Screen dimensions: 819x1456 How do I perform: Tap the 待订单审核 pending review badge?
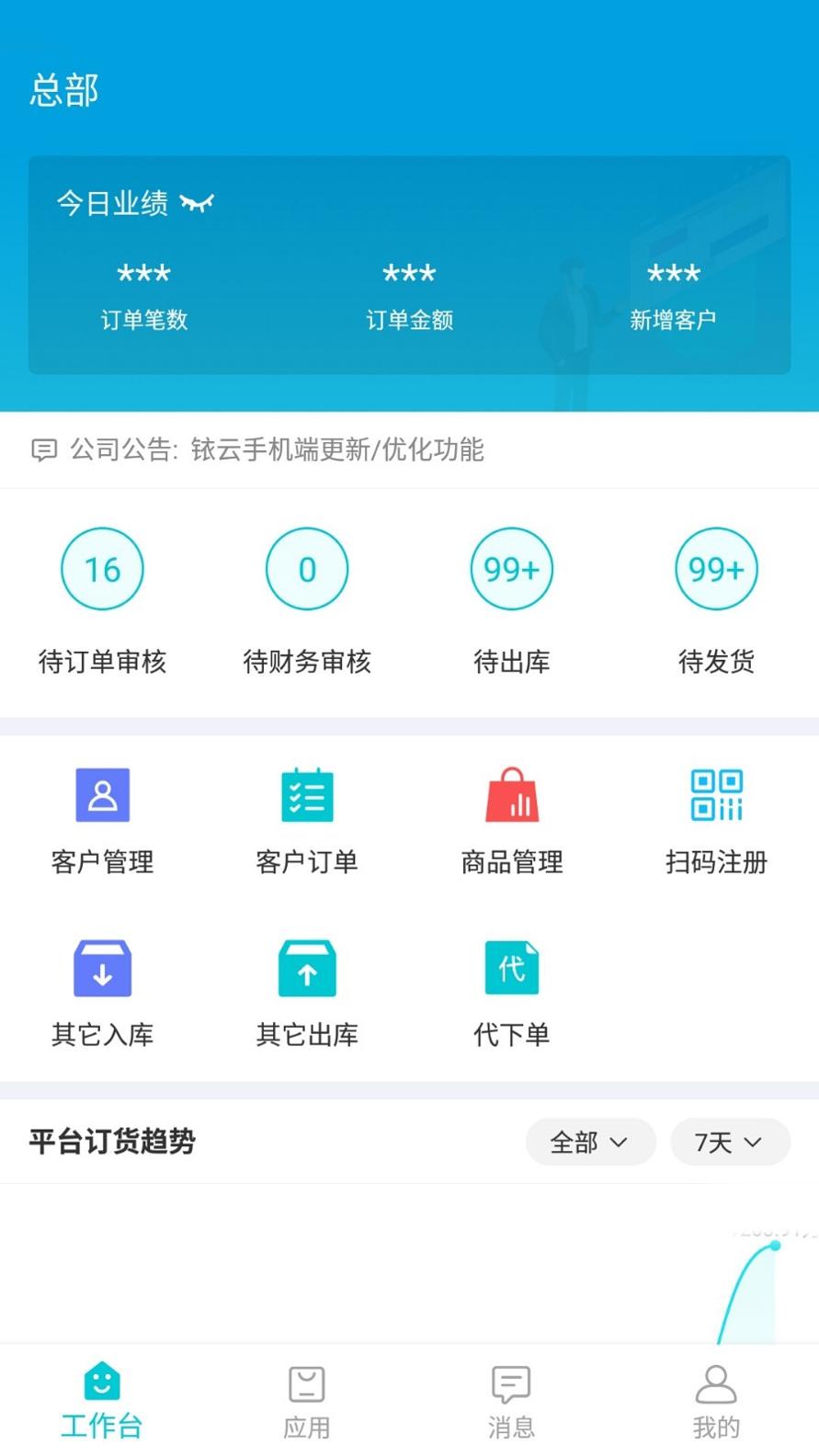[x=102, y=568]
